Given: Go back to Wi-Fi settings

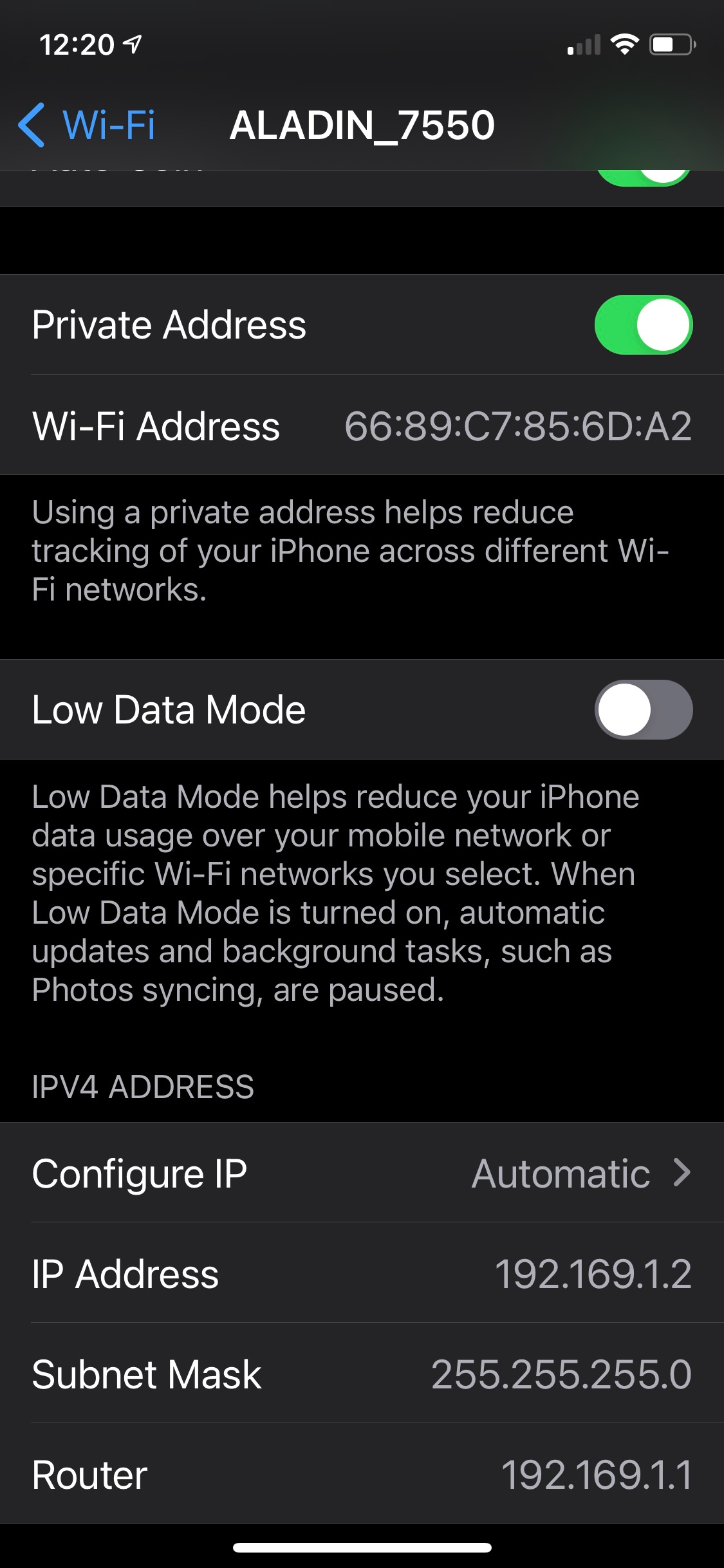Looking at the screenshot, I should point(87,125).
